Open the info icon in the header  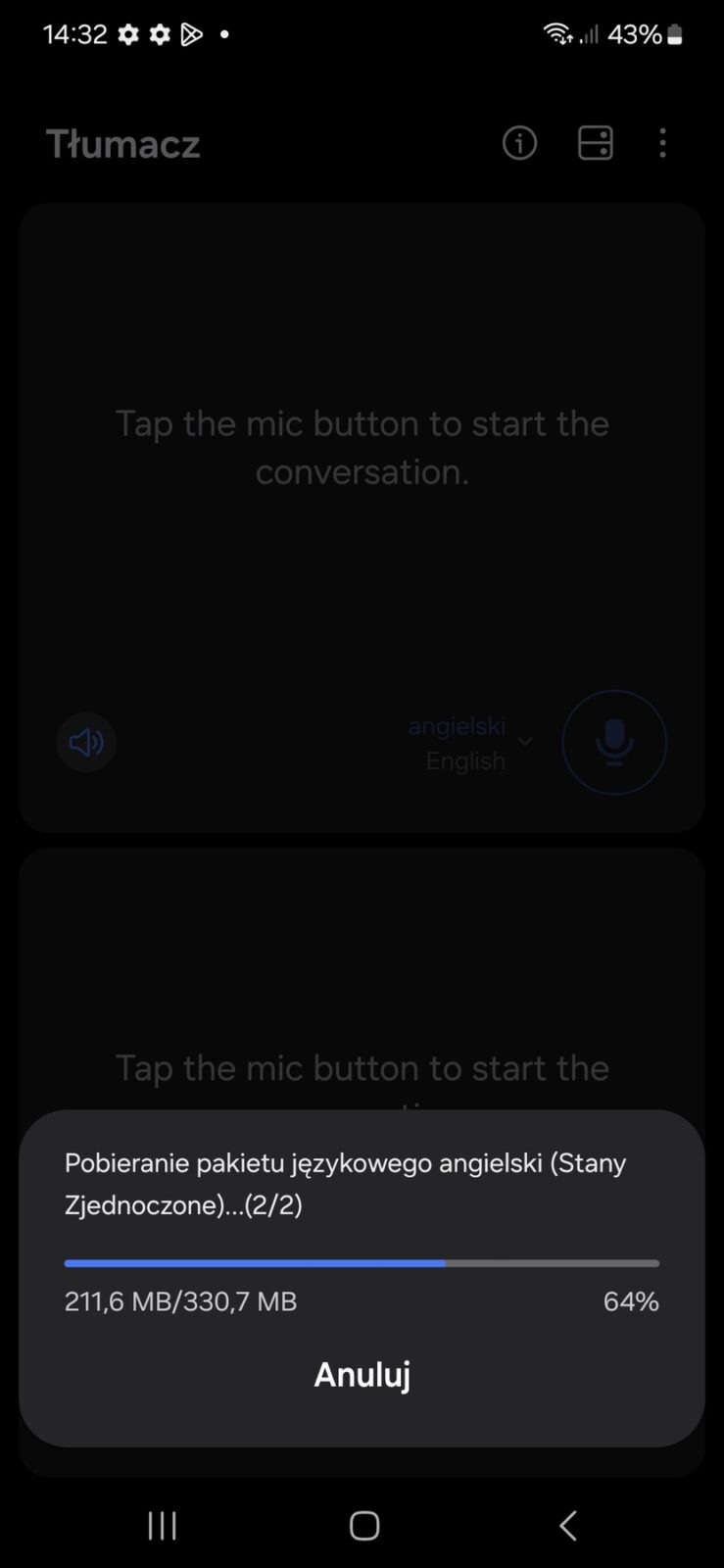[x=519, y=143]
